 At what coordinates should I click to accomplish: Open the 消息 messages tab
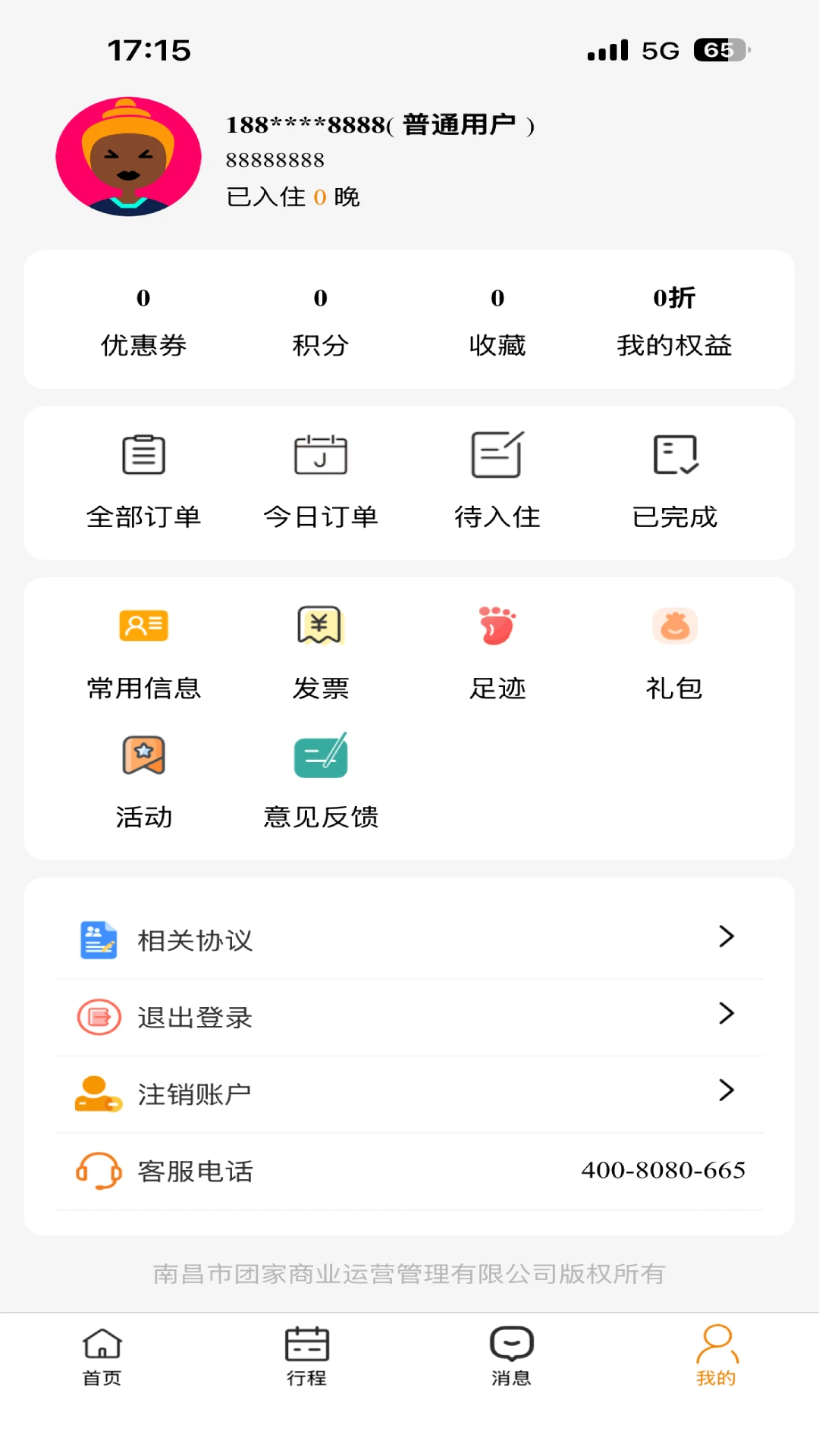point(512,1357)
